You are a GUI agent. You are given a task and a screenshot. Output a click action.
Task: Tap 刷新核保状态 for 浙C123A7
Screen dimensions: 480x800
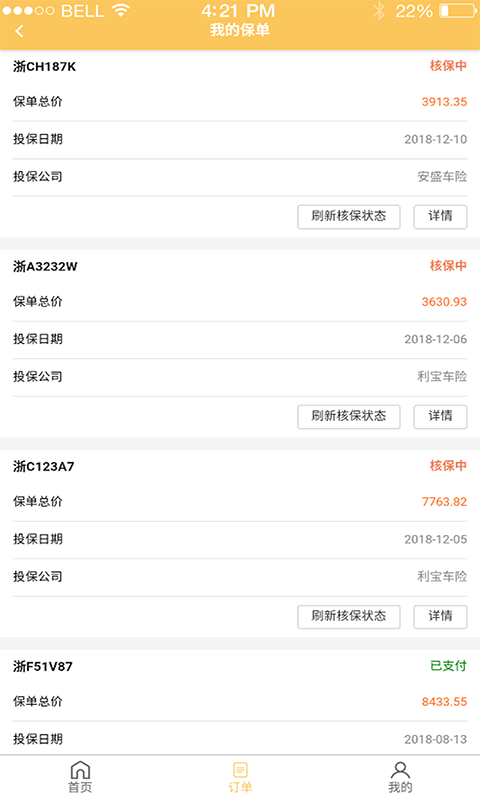click(x=348, y=616)
